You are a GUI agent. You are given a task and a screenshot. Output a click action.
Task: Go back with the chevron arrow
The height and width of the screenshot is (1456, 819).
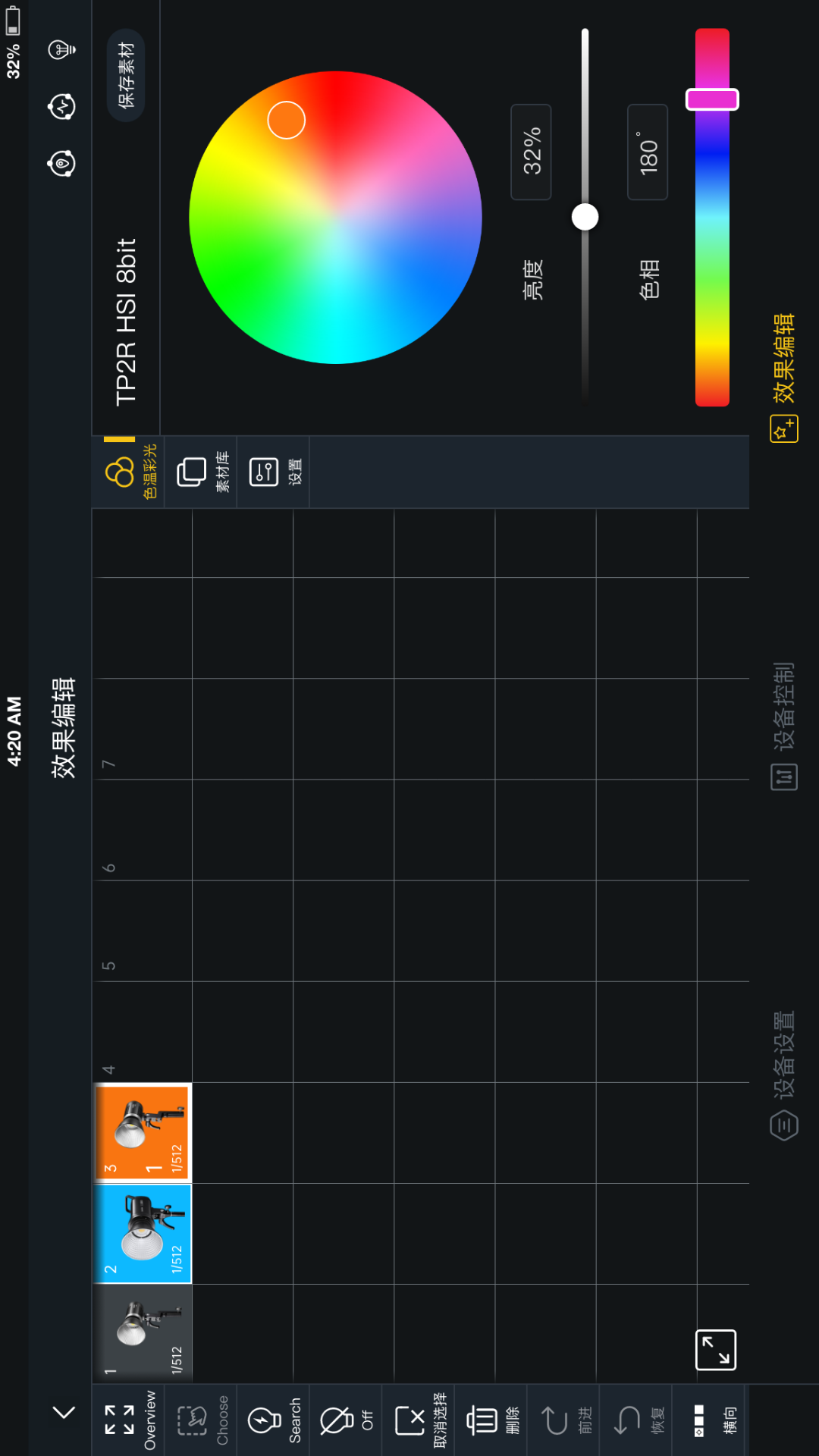click(x=64, y=1412)
